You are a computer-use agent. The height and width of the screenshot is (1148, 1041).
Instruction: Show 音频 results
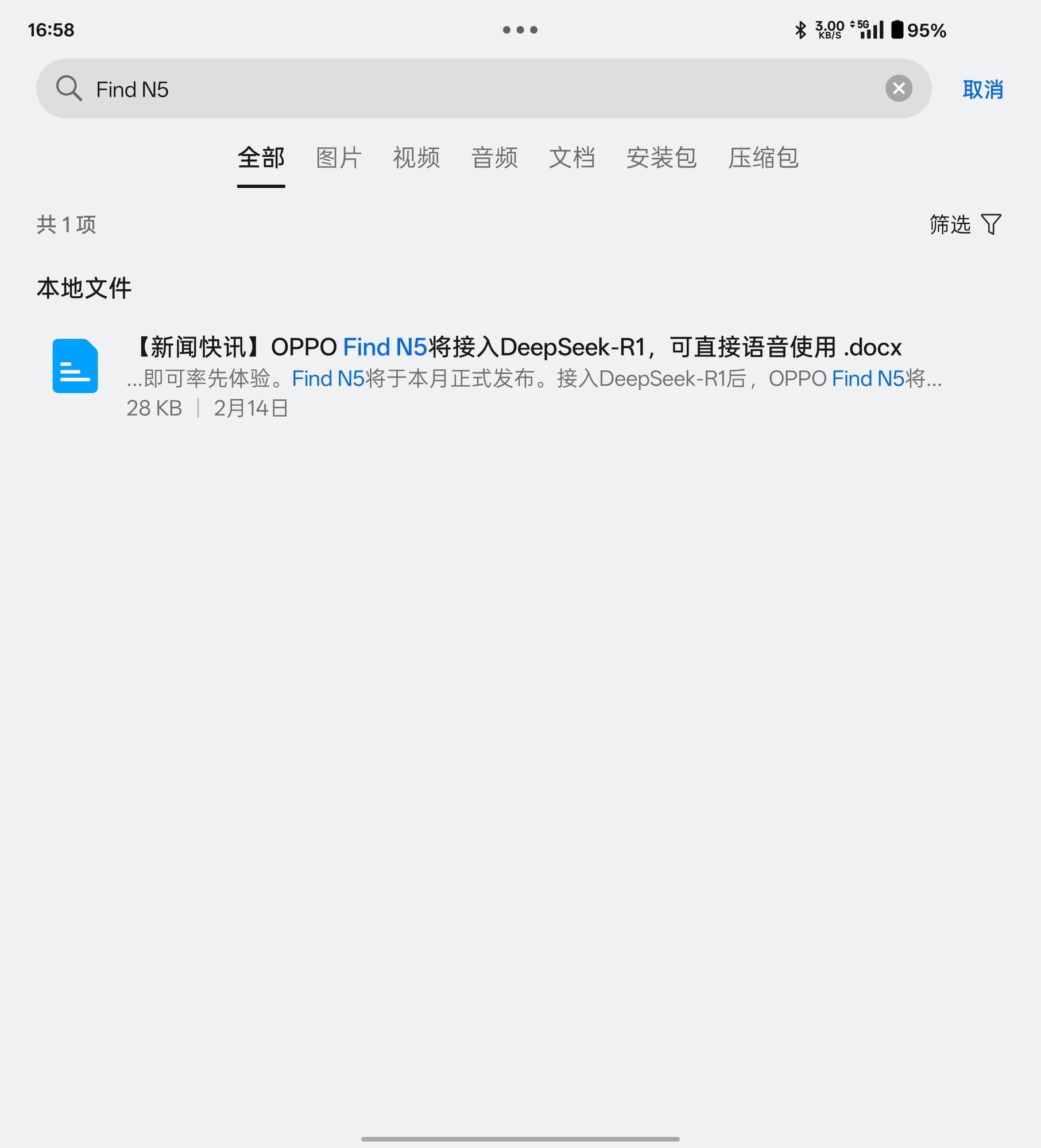[x=494, y=158]
